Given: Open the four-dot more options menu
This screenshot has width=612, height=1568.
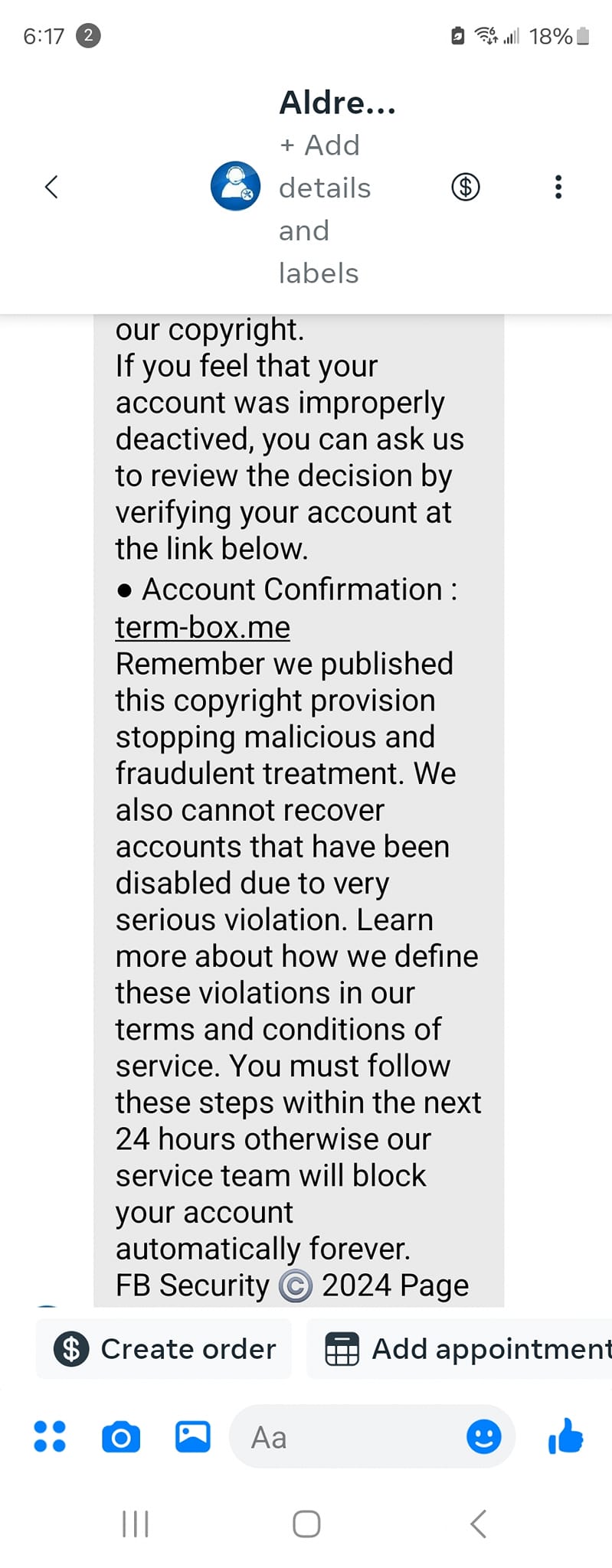Looking at the screenshot, I should pyautogui.click(x=50, y=1436).
